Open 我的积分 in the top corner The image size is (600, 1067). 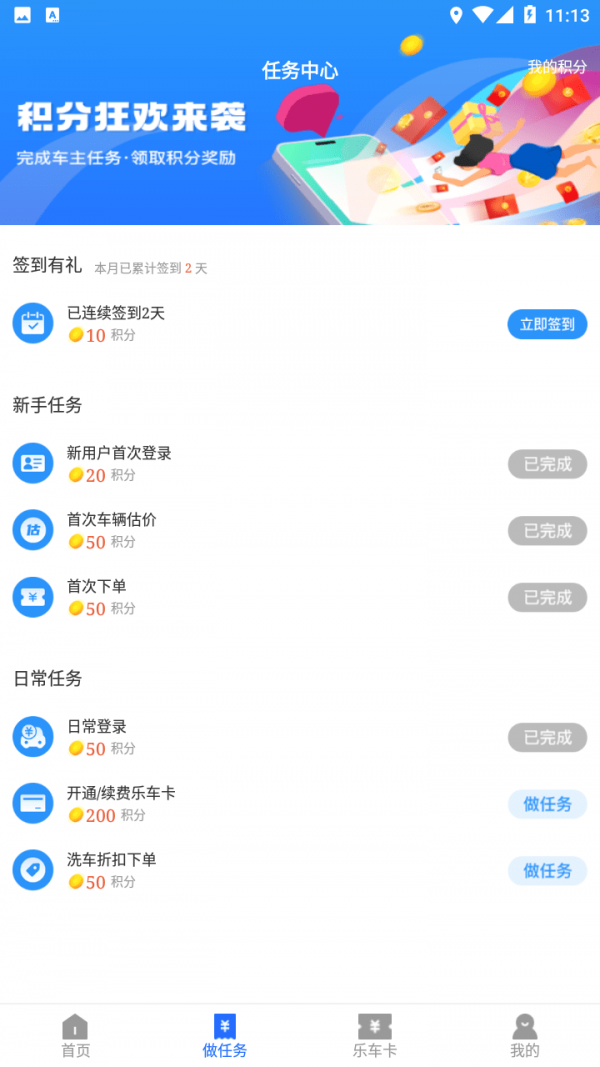[557, 67]
